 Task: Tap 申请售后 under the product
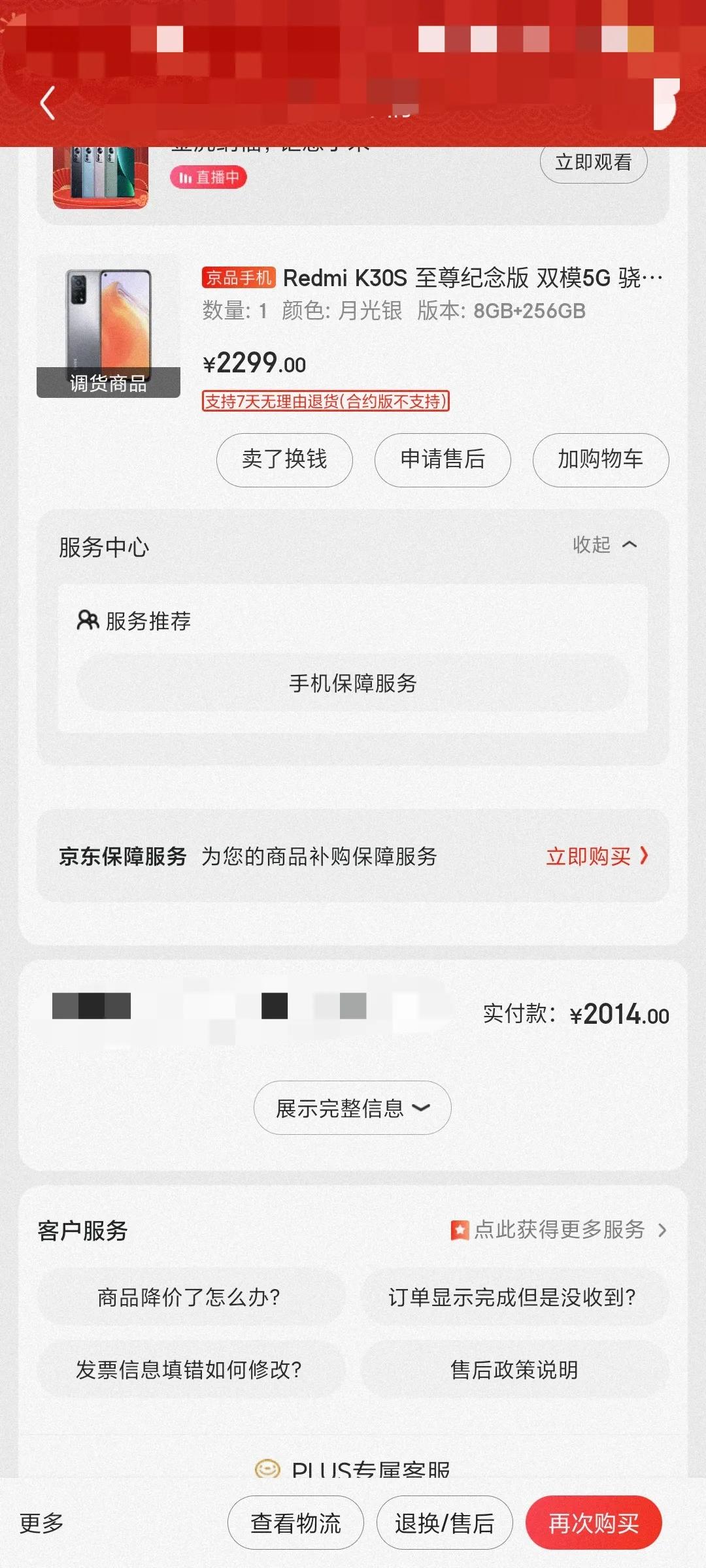point(443,459)
